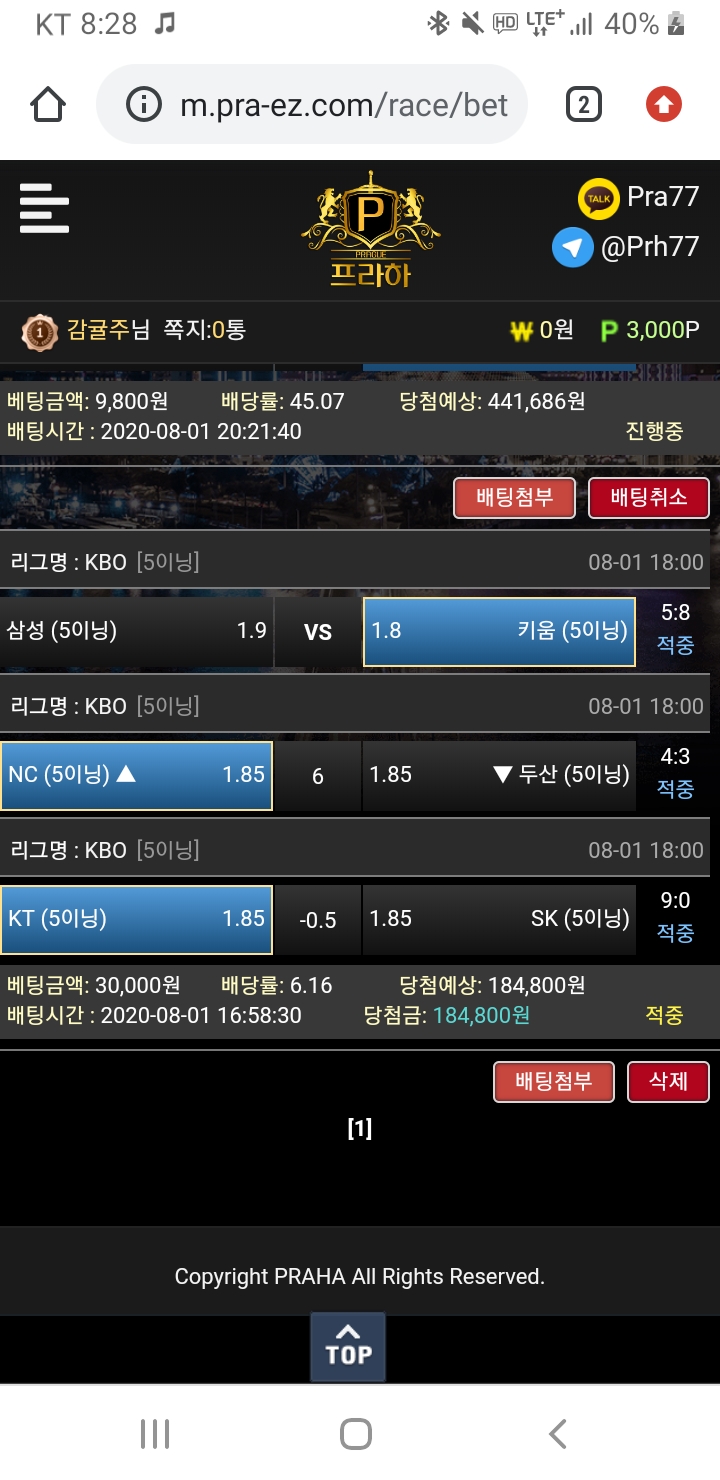Tap 배팅첨부 beside 배팅취소
720x1480 pixels.
[514, 497]
